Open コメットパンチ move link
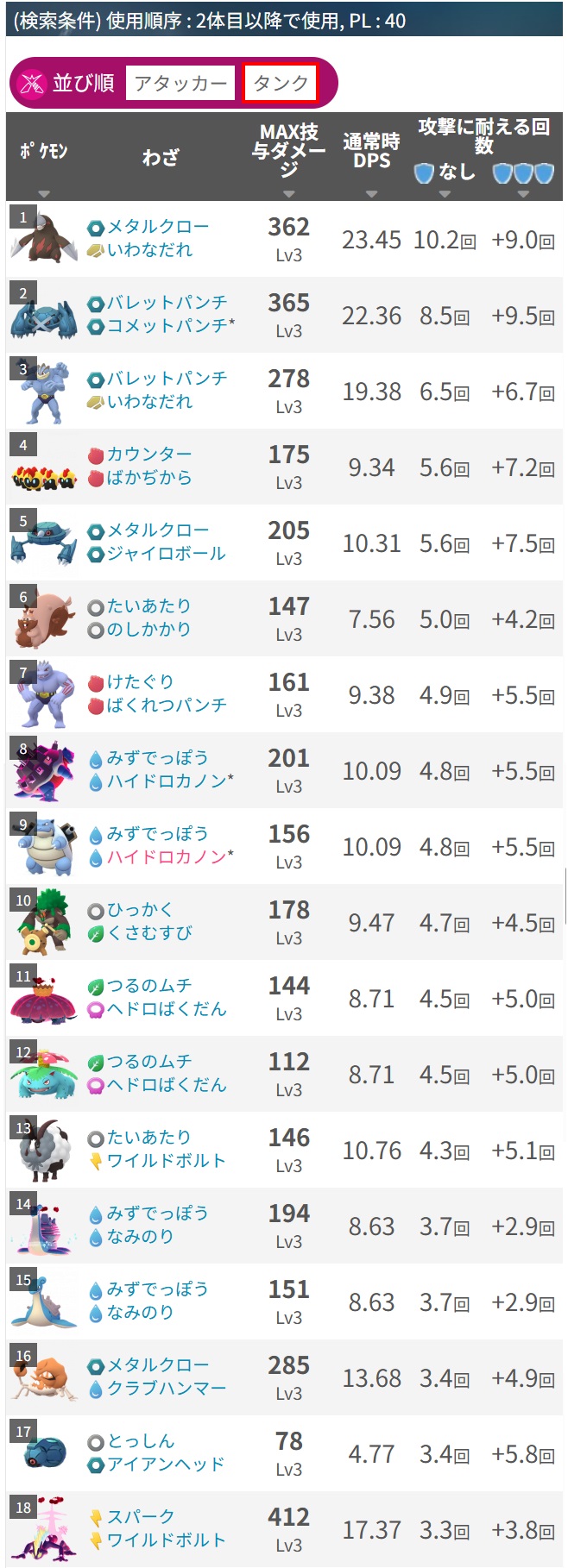Image resolution: width=568 pixels, height=1568 pixels. [x=169, y=326]
